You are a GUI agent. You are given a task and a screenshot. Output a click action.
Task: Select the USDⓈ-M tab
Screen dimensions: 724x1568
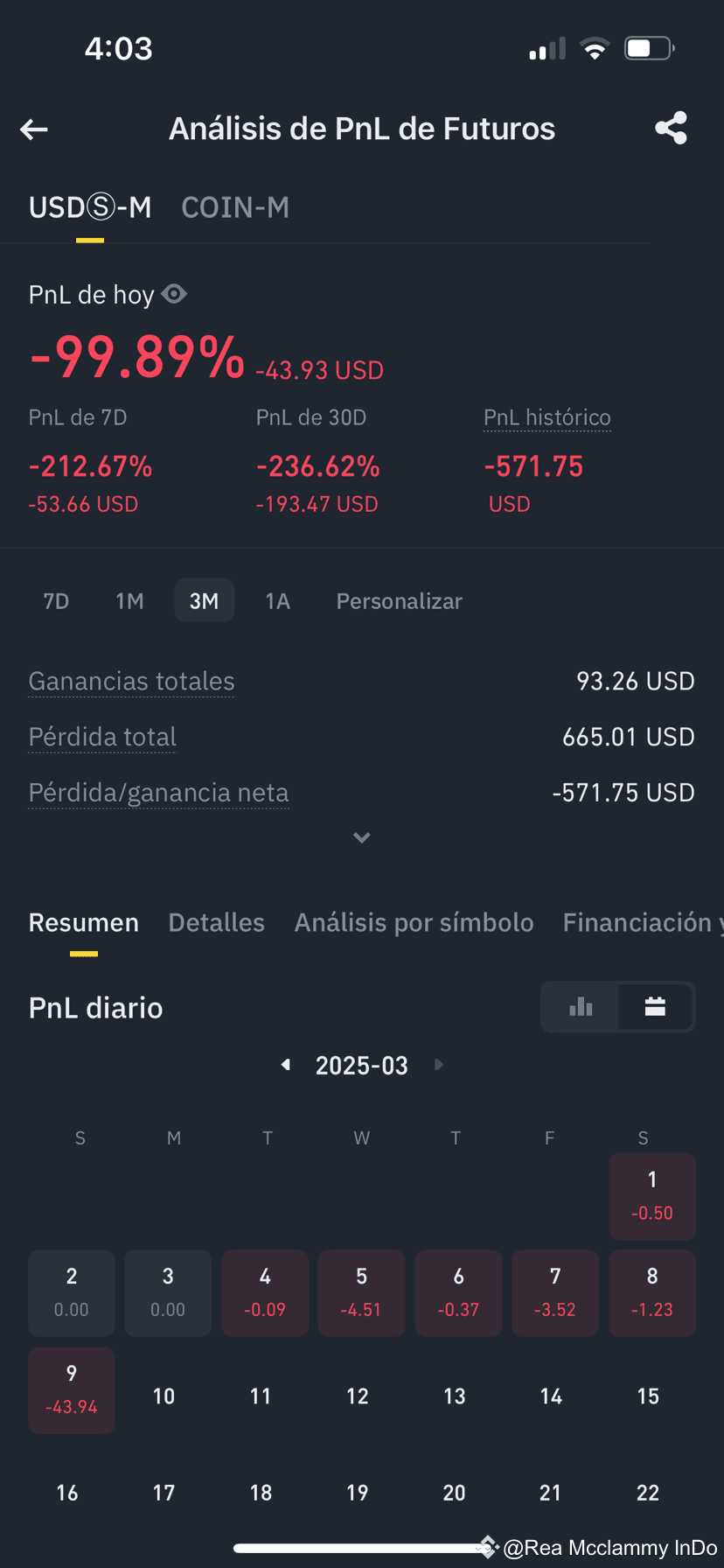(90, 207)
